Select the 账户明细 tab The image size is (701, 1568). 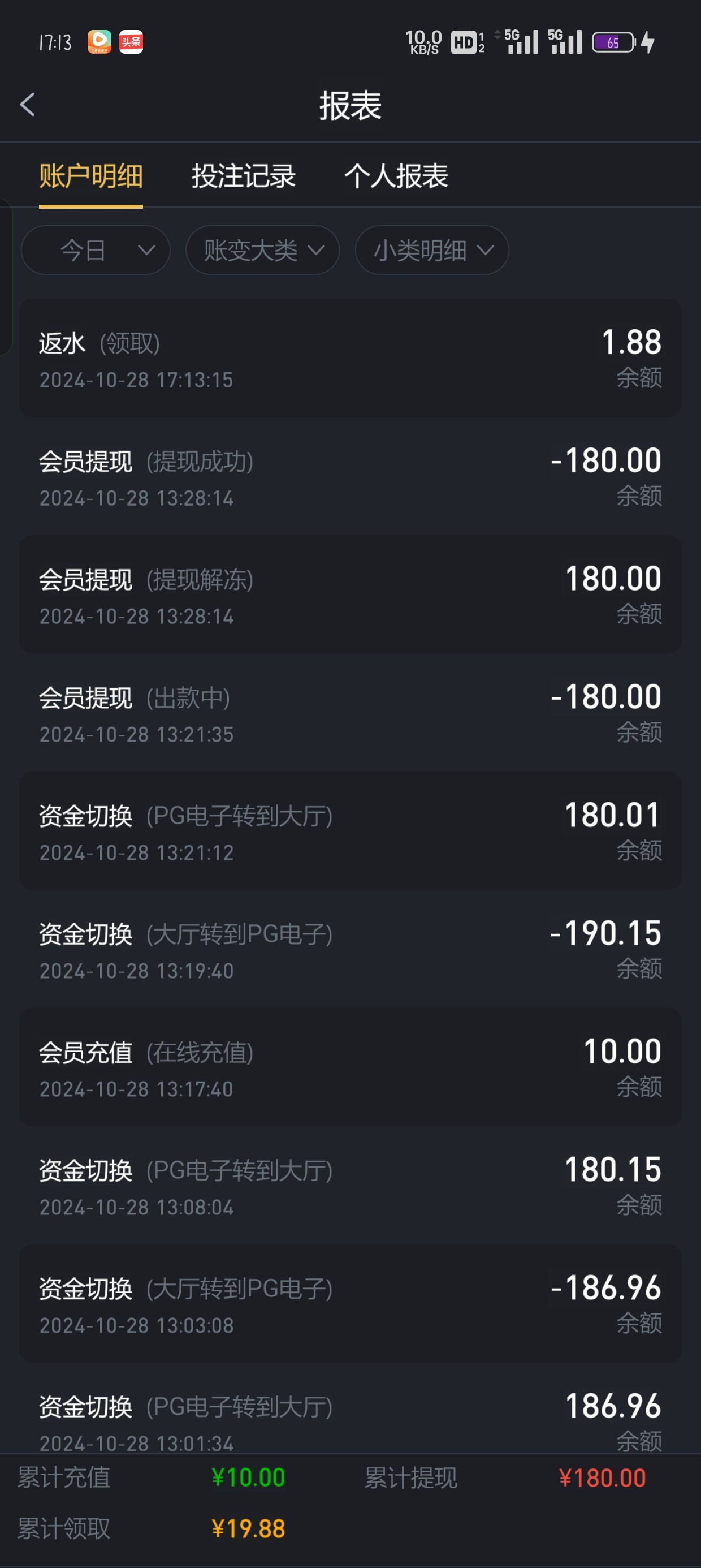point(90,176)
